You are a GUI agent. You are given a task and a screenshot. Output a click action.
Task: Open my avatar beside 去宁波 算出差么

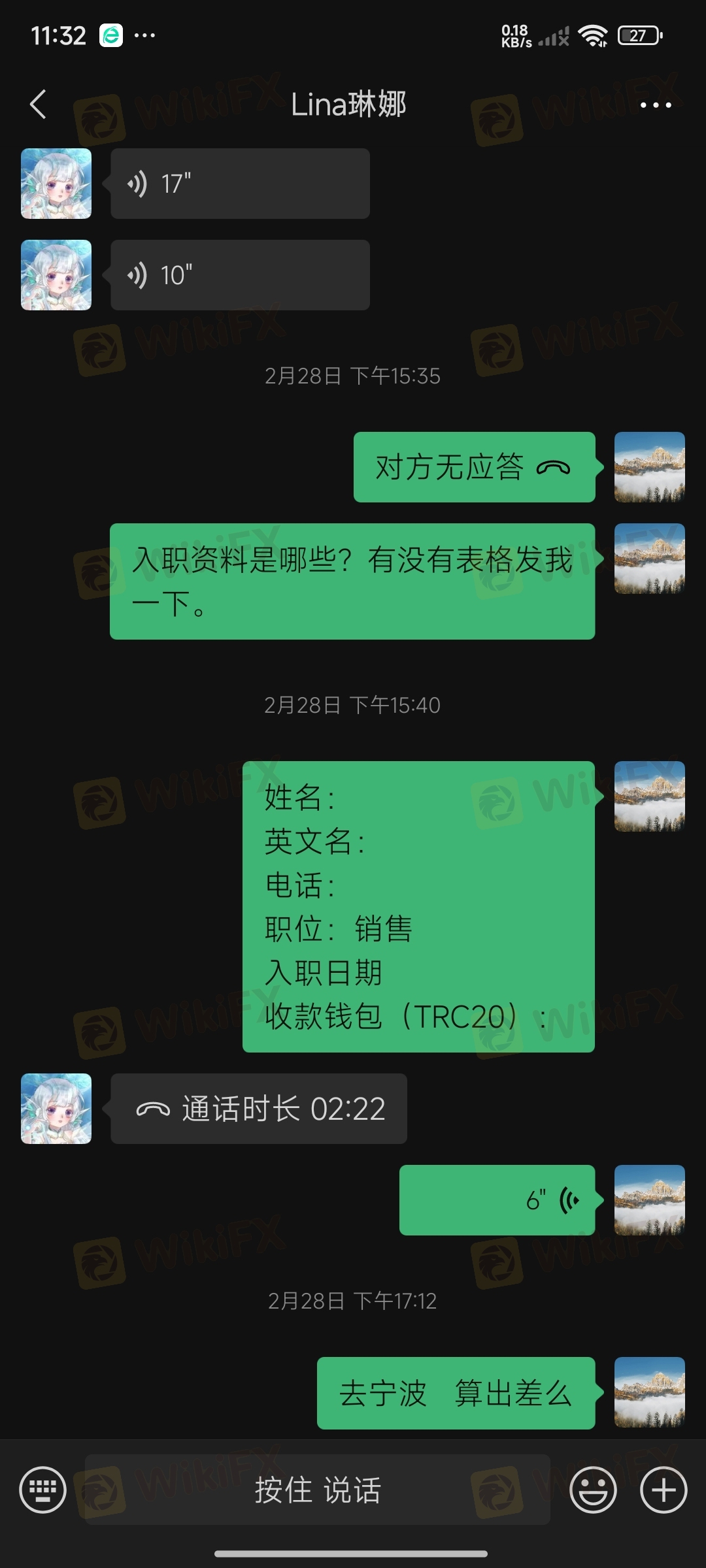pos(649,1392)
